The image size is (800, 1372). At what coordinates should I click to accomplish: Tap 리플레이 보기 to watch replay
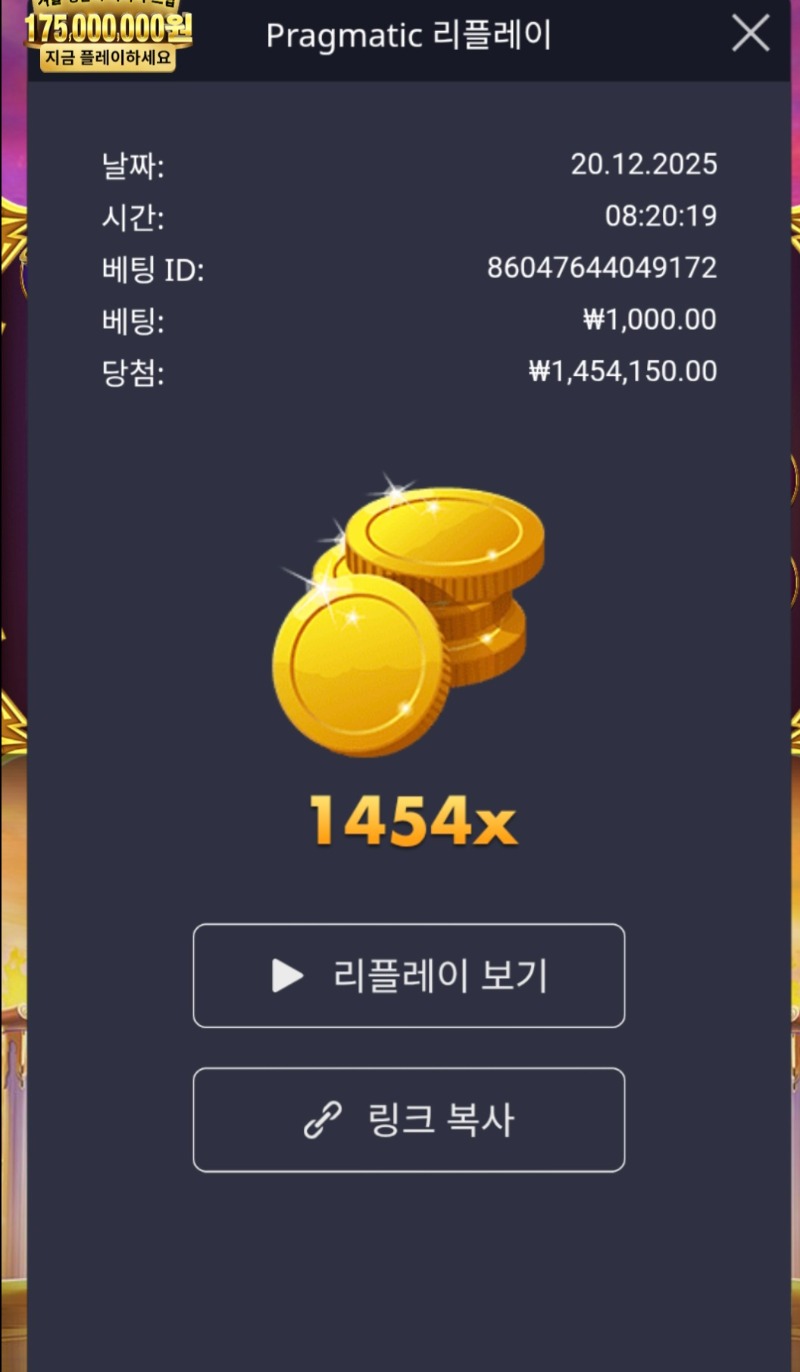coord(408,975)
